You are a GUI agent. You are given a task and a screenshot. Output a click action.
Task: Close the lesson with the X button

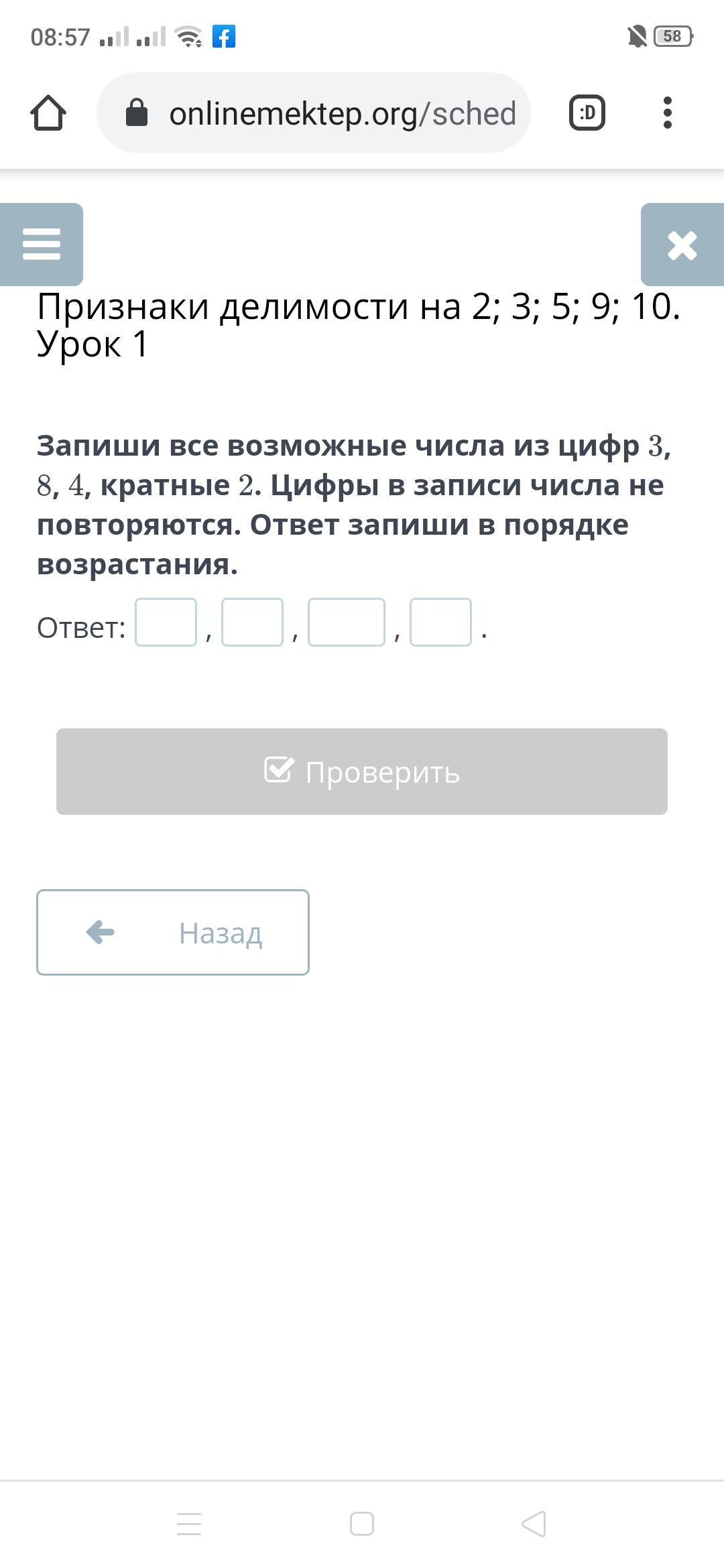point(682,245)
